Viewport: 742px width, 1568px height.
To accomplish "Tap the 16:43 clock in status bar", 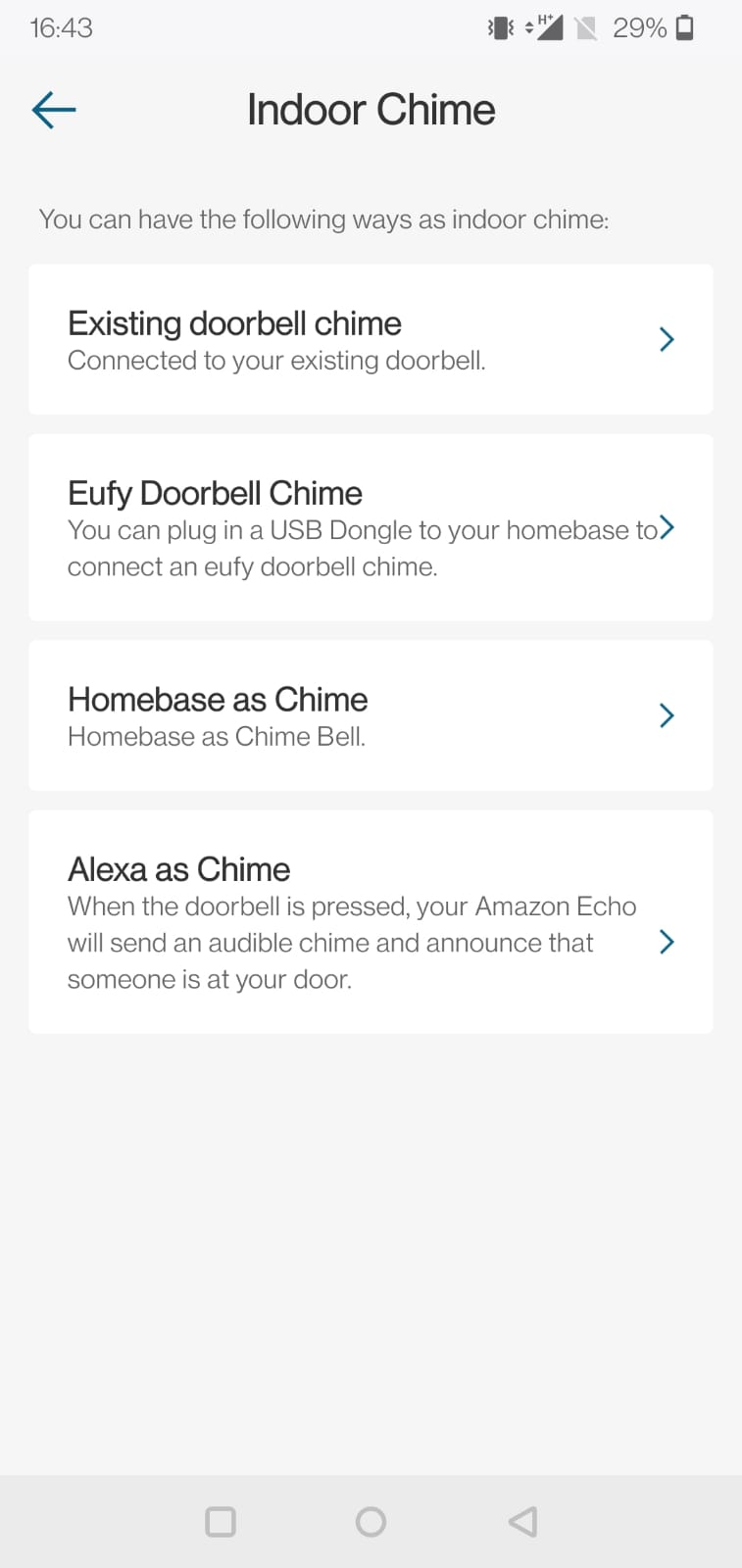I will [61, 27].
